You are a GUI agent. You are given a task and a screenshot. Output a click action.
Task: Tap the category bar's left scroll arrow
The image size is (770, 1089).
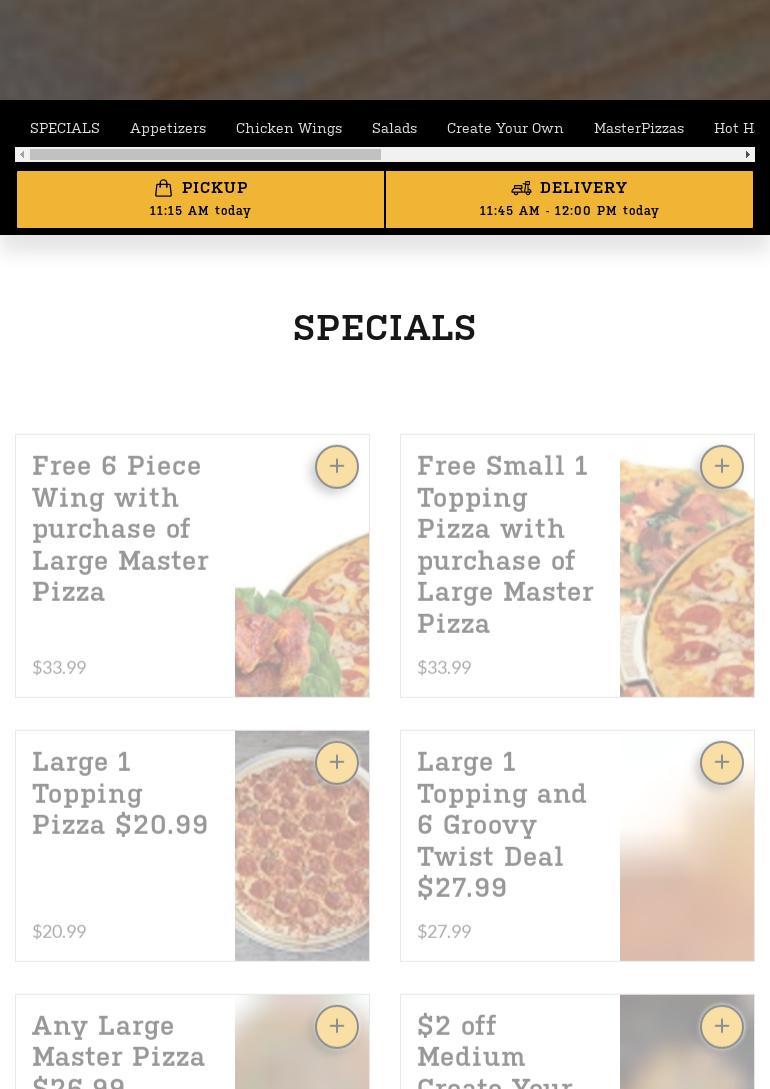pos(22,155)
